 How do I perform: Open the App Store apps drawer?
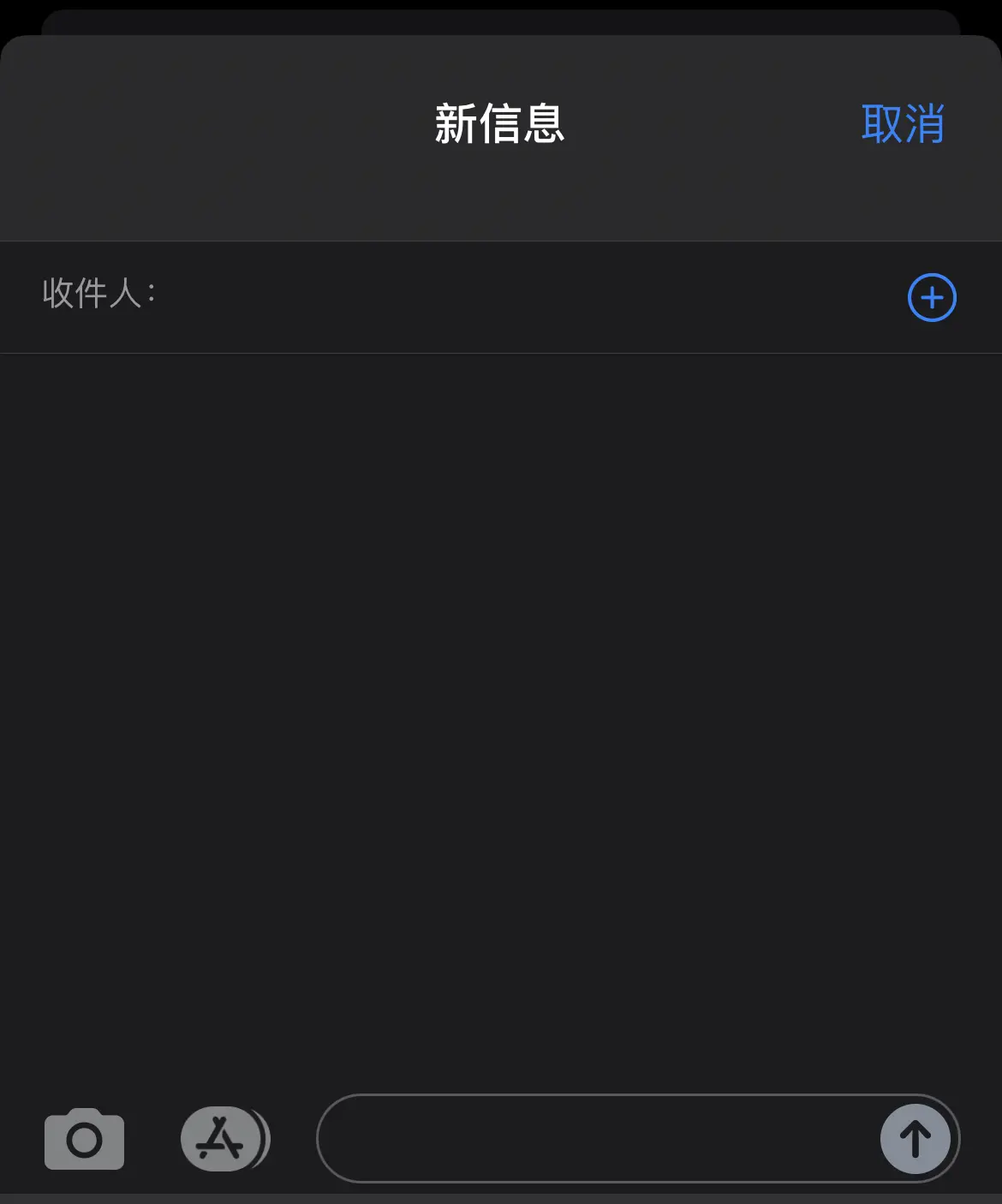point(222,1139)
